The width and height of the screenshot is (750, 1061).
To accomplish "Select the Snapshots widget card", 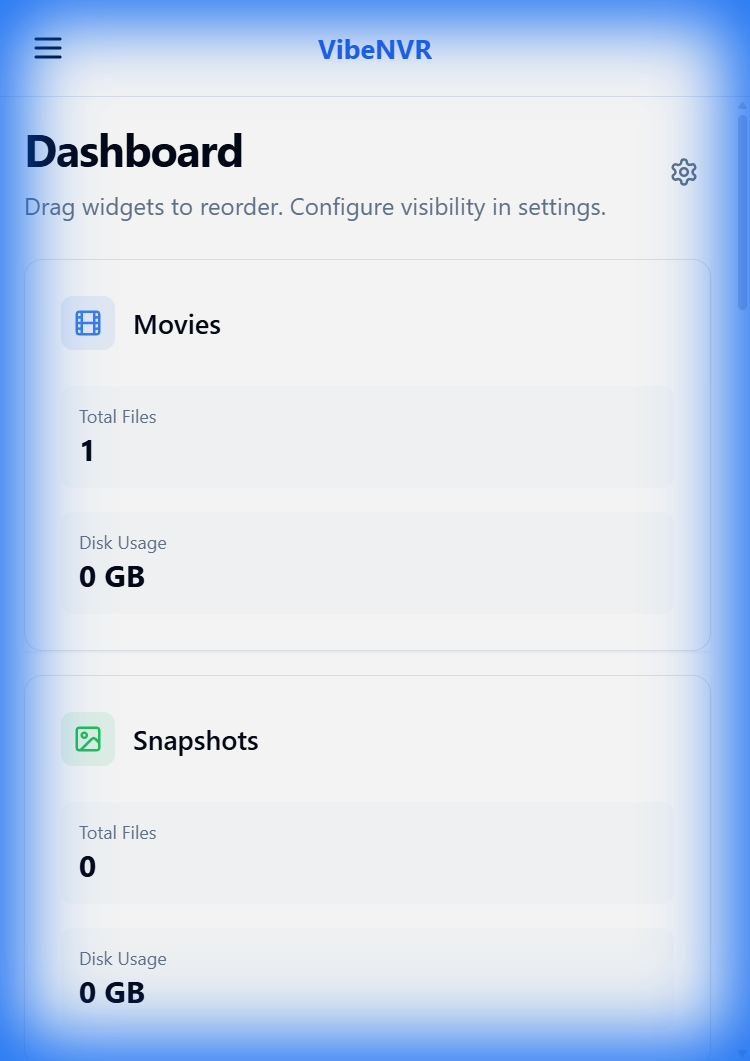I will (367, 740).
